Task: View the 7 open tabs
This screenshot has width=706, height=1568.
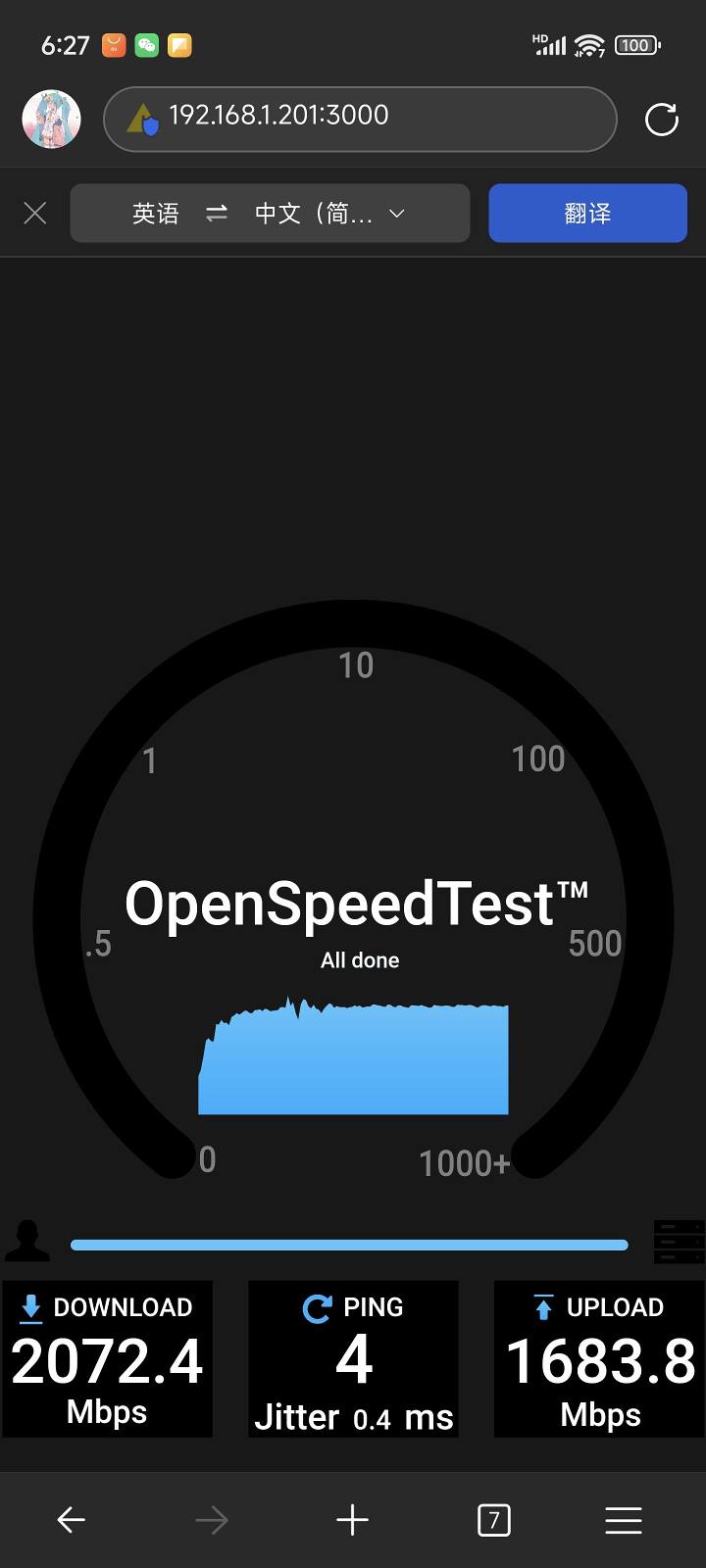Action: pyautogui.click(x=493, y=1520)
